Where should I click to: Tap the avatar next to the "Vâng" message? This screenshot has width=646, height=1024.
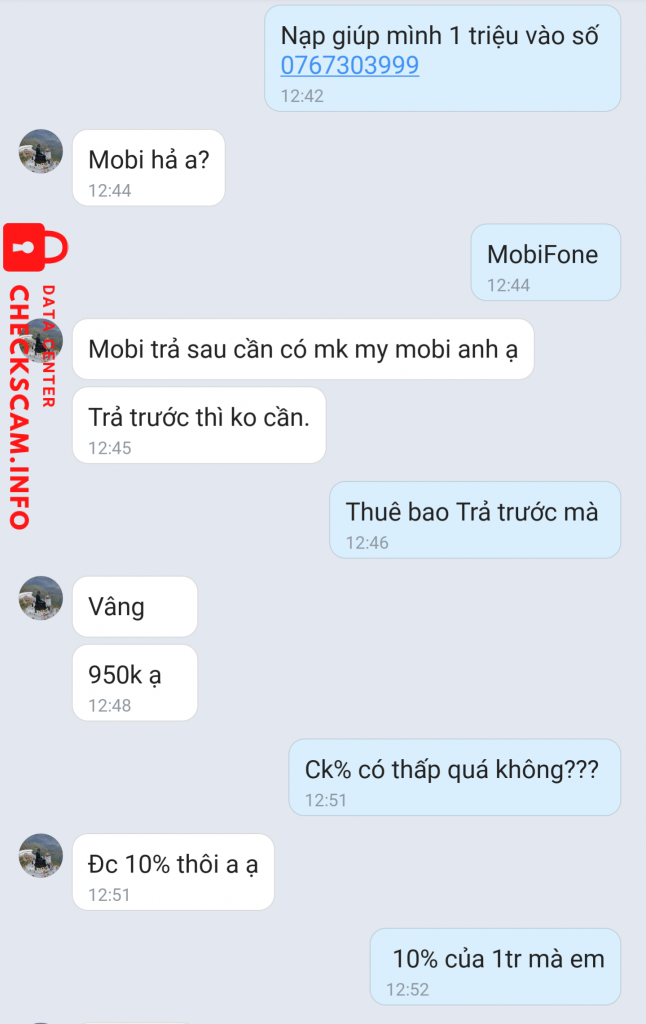coord(41,598)
